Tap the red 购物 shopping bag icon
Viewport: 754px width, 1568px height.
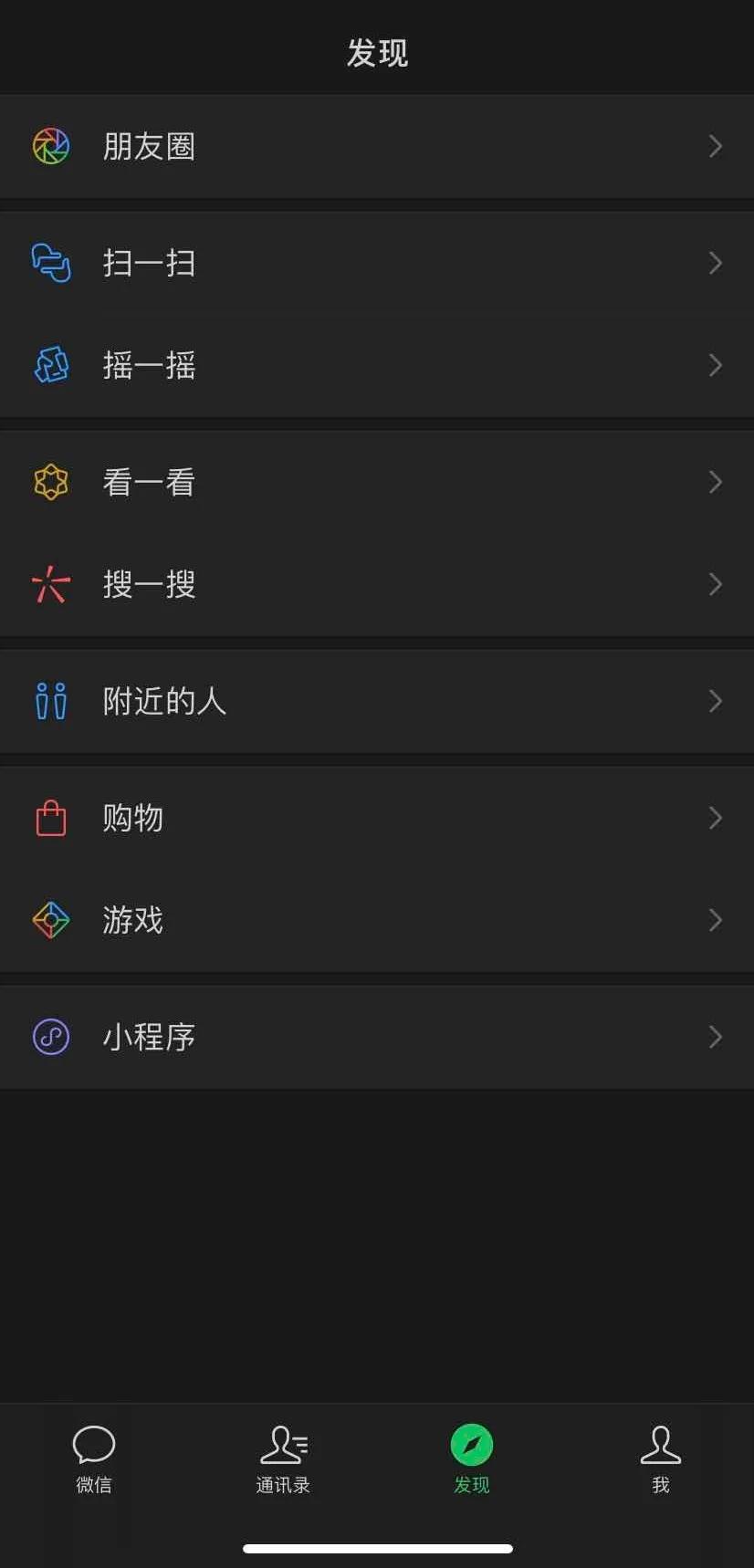51,818
